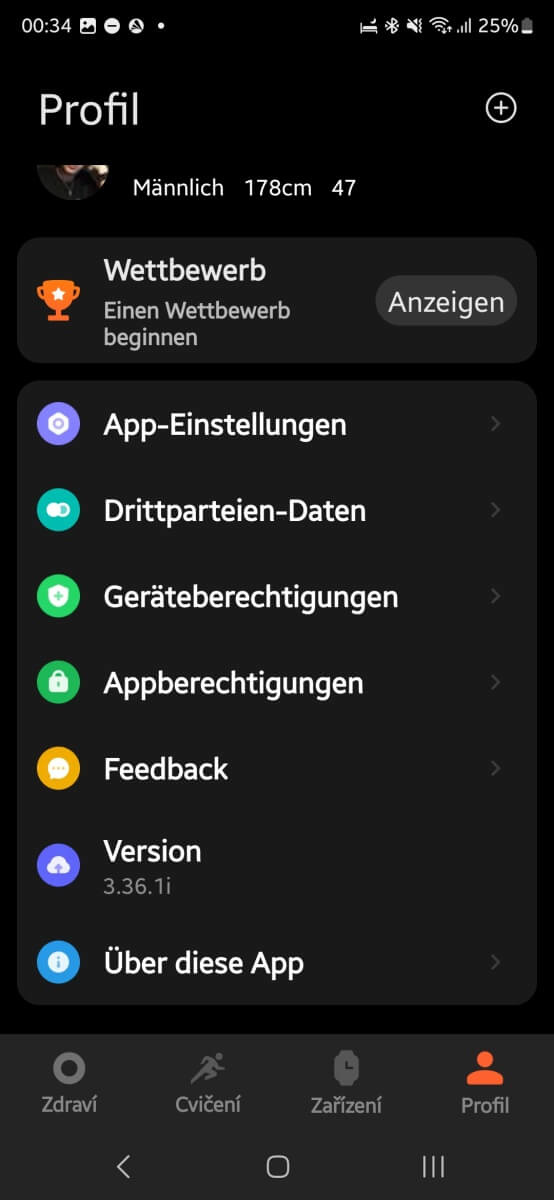Open Geräteberechtigungen
The width and height of the screenshot is (554, 1200).
[277, 597]
